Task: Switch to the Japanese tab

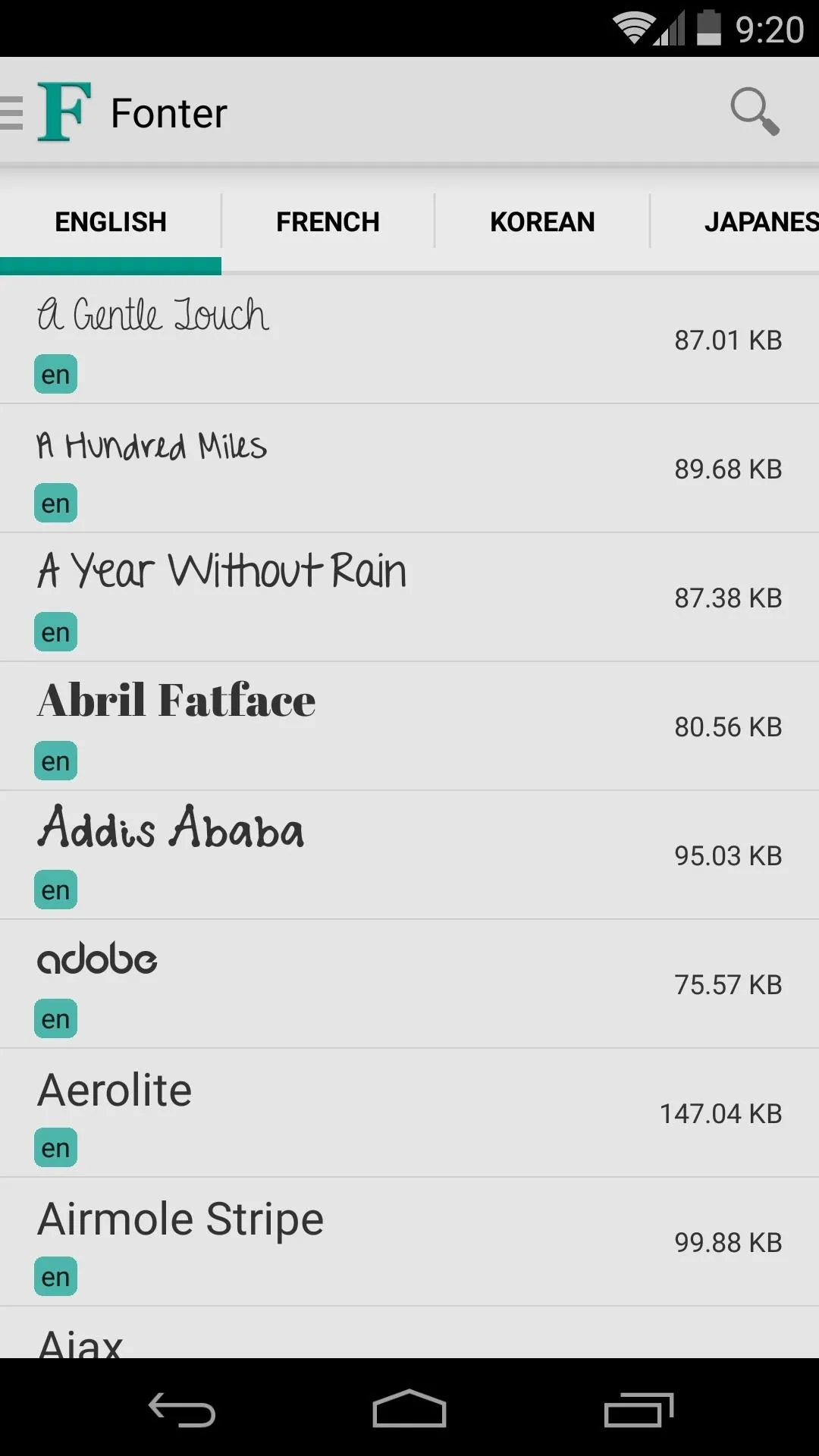Action: [758, 222]
